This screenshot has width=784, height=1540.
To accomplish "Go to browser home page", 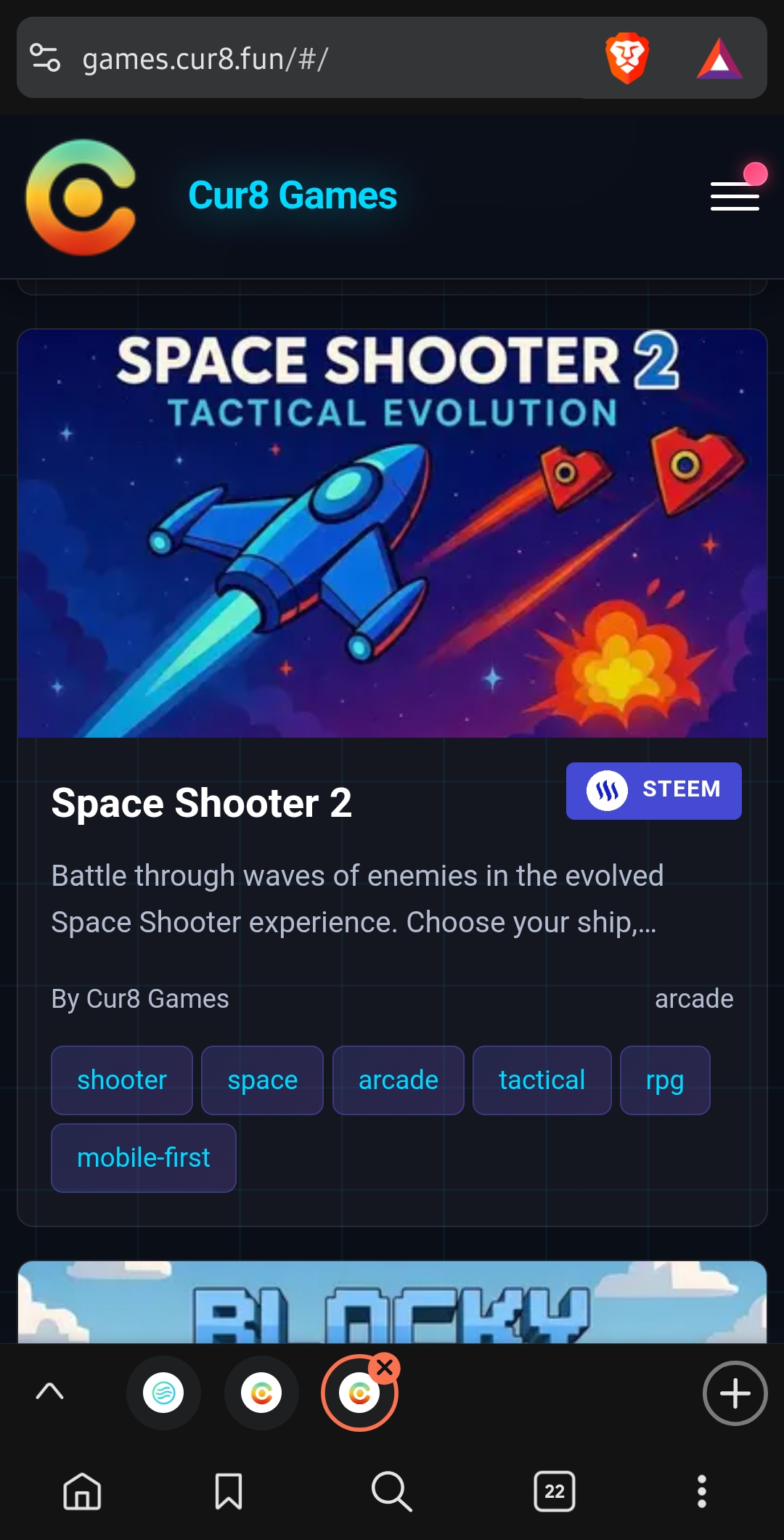I will pos(82,1491).
